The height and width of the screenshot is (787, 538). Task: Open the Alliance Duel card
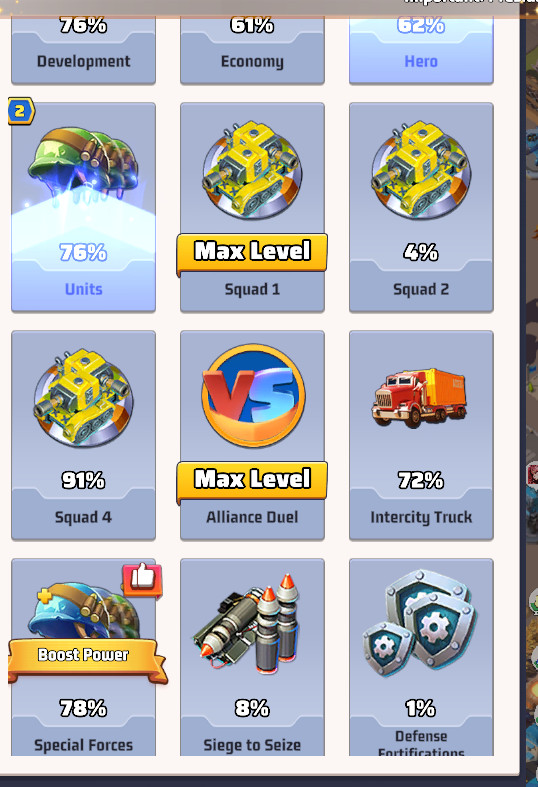[252, 435]
